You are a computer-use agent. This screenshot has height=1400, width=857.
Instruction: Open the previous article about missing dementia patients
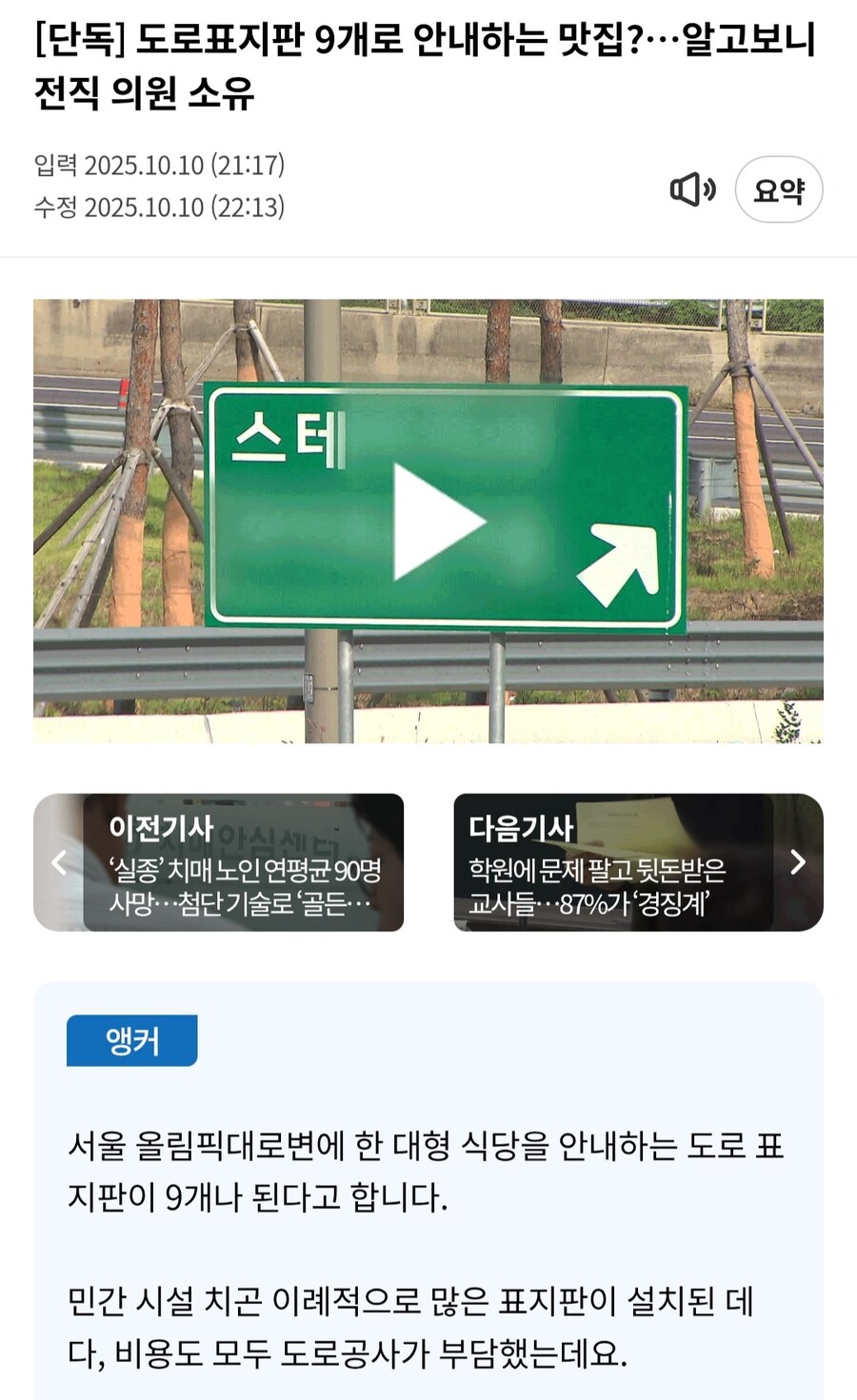[x=219, y=862]
